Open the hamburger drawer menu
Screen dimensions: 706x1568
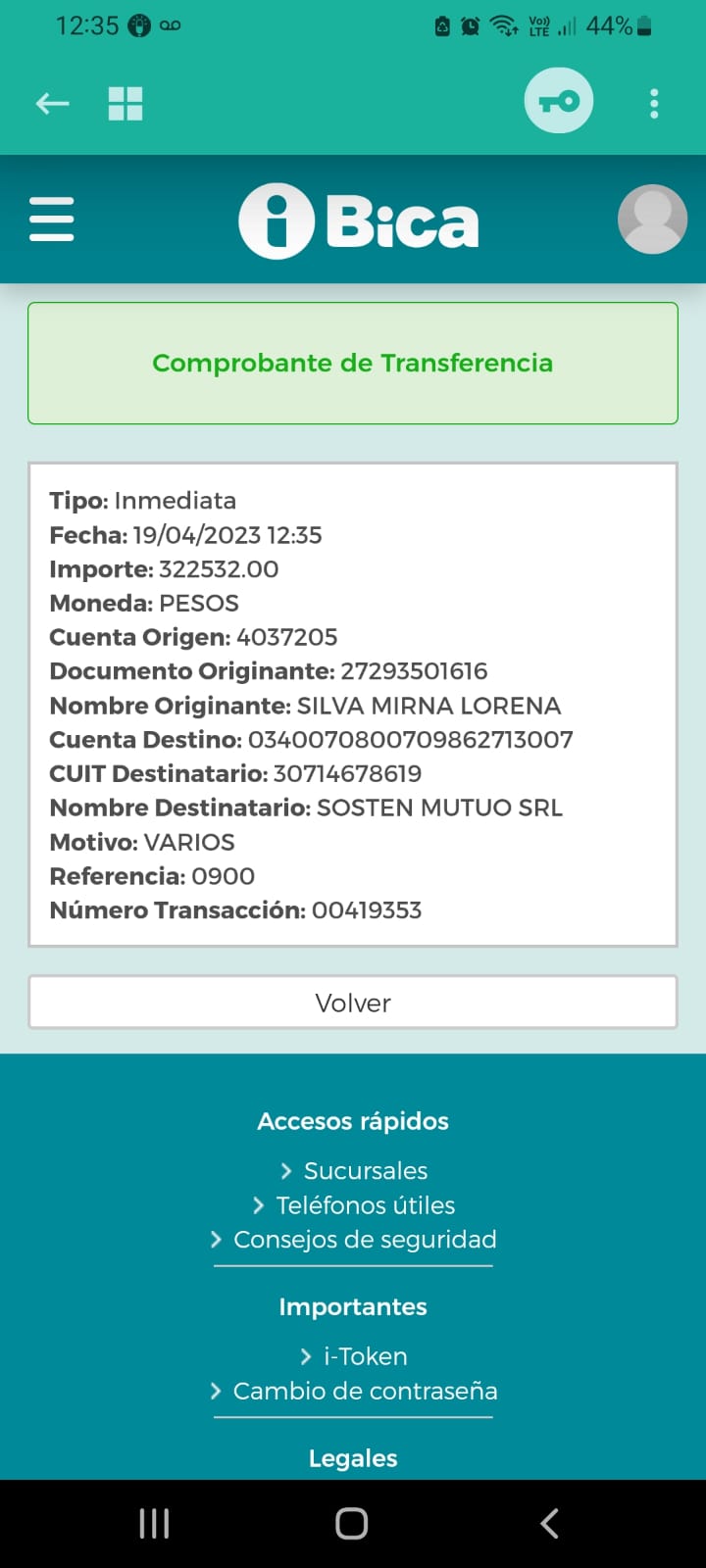[x=52, y=219]
